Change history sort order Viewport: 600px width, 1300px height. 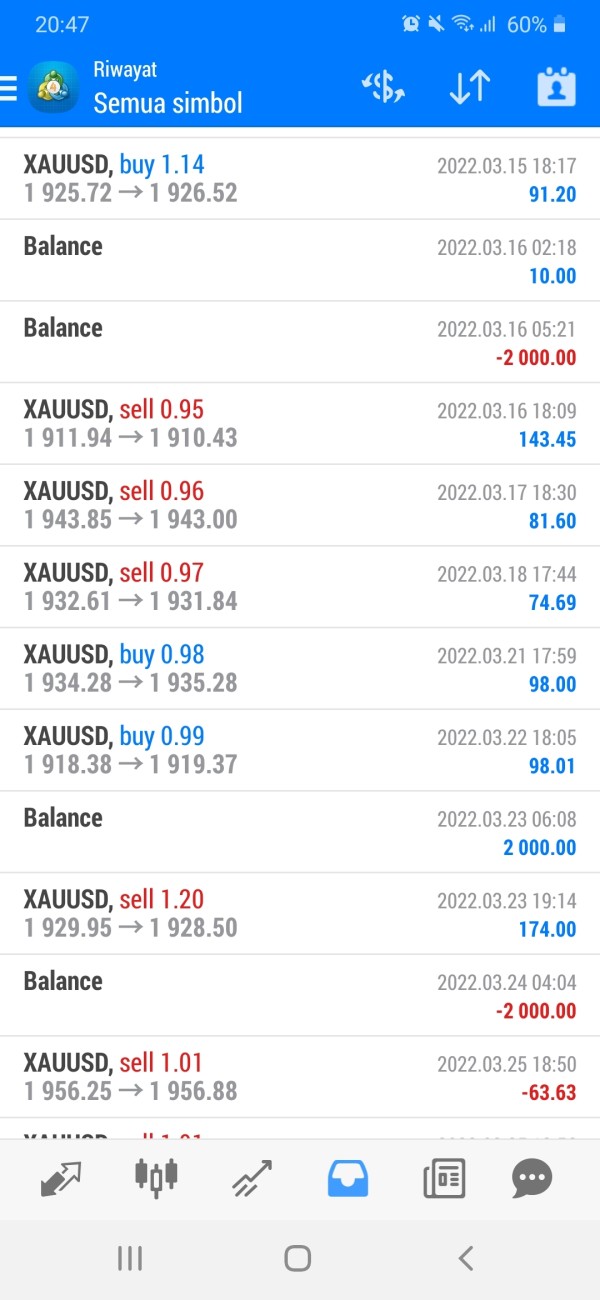click(469, 88)
